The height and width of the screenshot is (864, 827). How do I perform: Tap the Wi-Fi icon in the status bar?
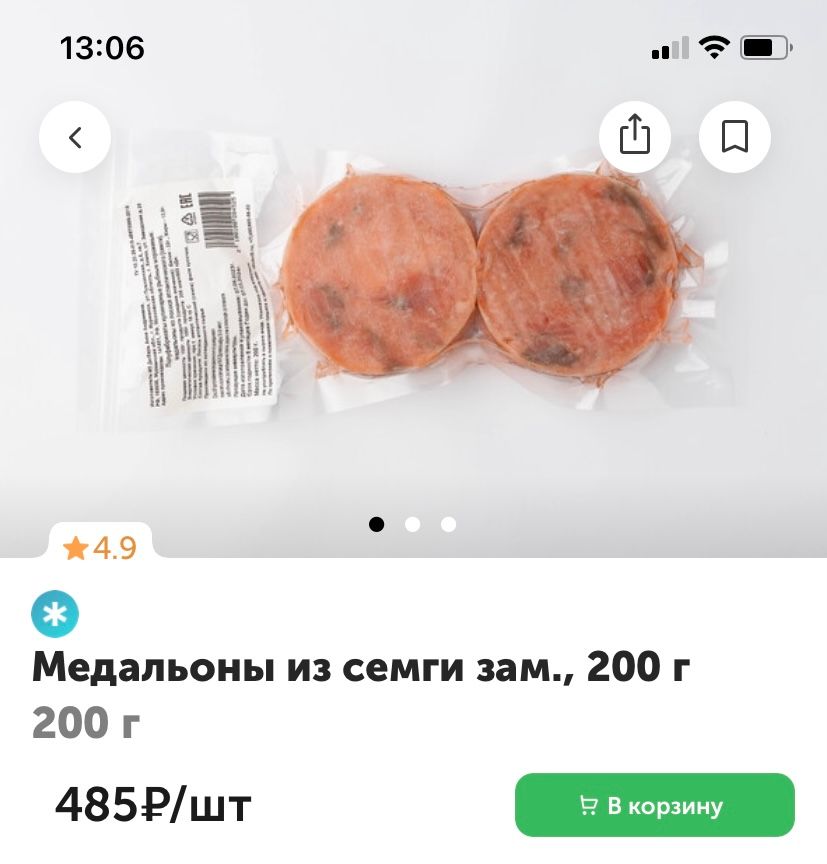[x=713, y=47]
